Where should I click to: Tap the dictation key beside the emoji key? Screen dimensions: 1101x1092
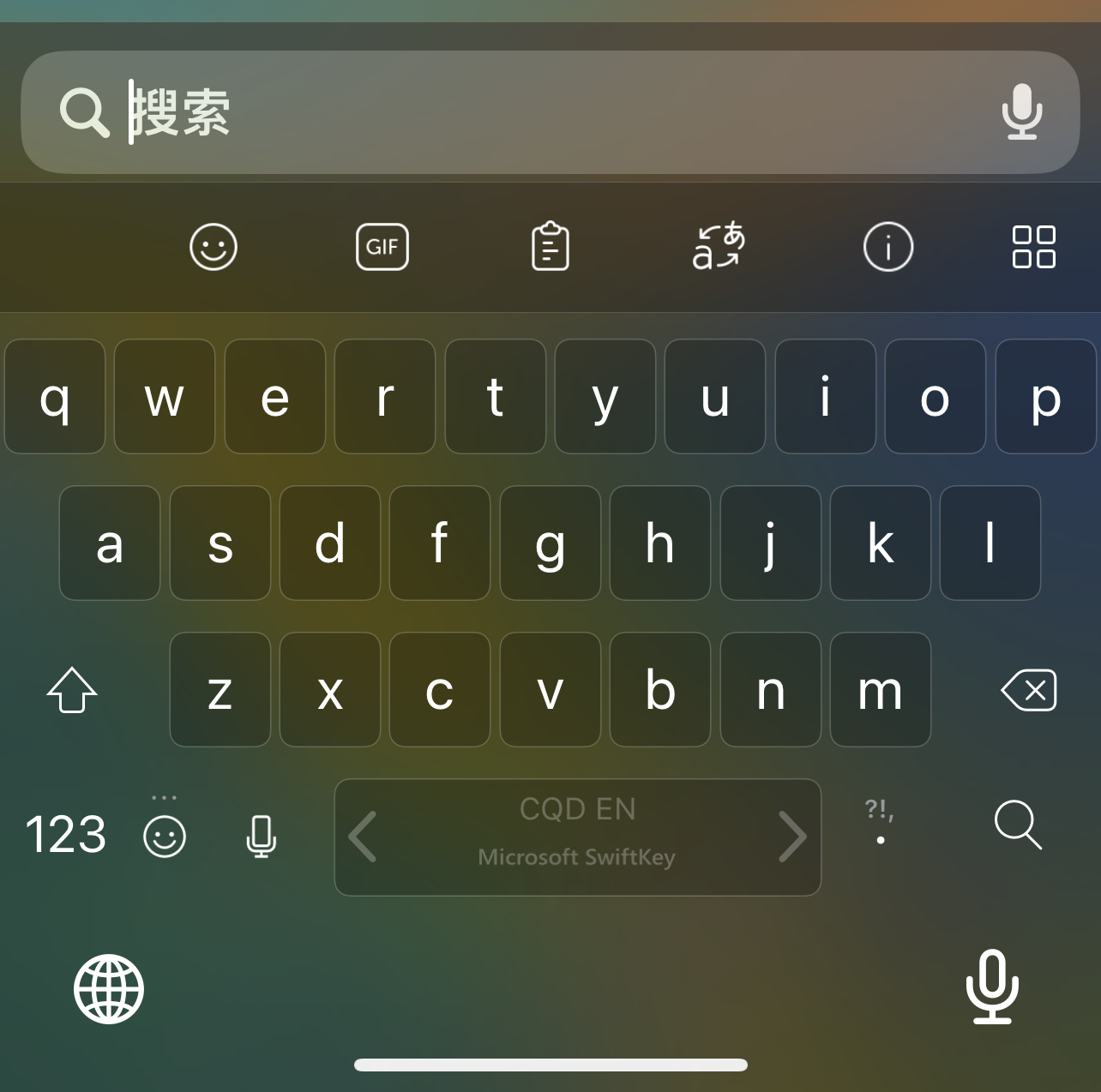(x=261, y=836)
